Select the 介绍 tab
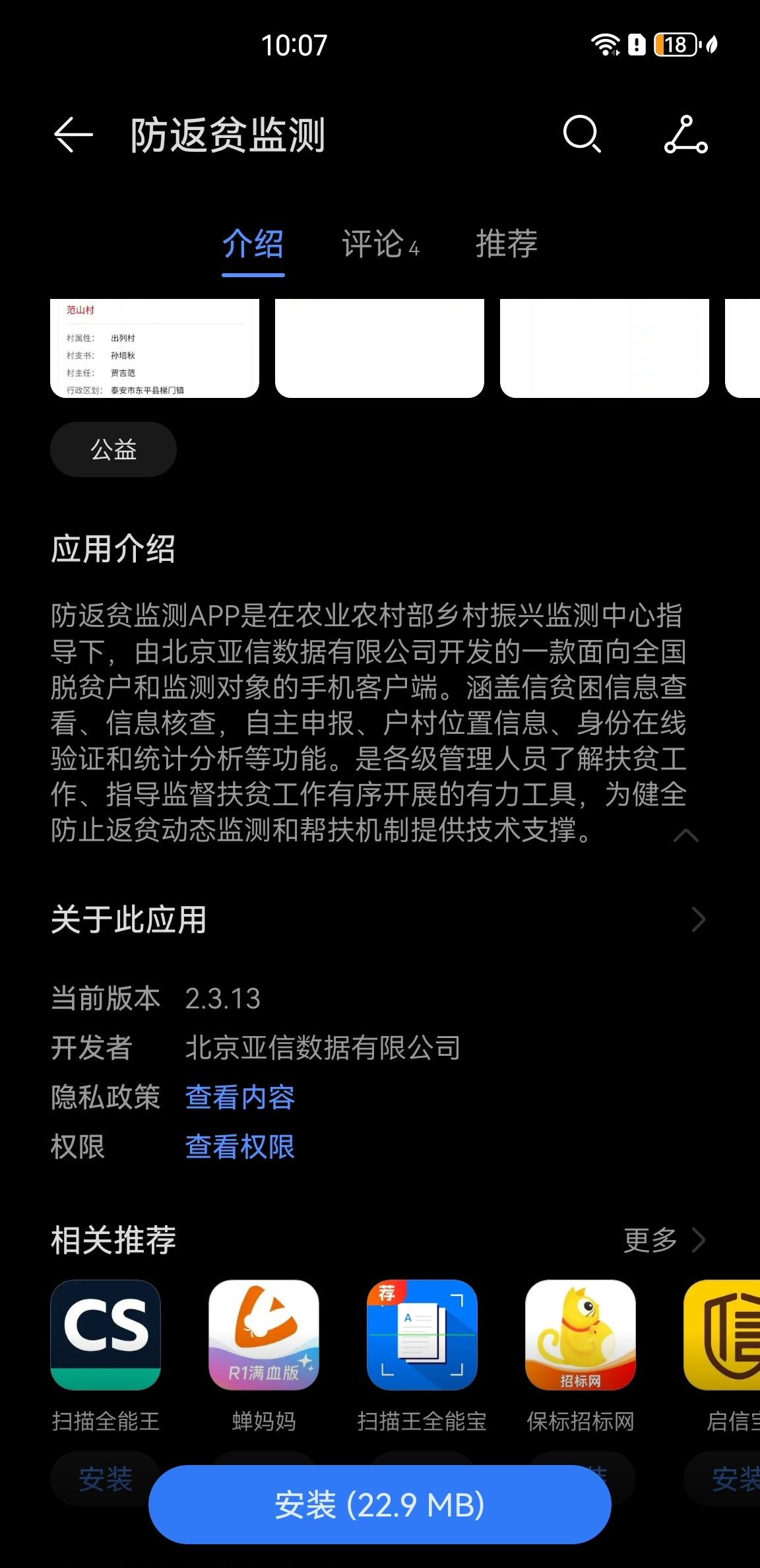 (252, 245)
